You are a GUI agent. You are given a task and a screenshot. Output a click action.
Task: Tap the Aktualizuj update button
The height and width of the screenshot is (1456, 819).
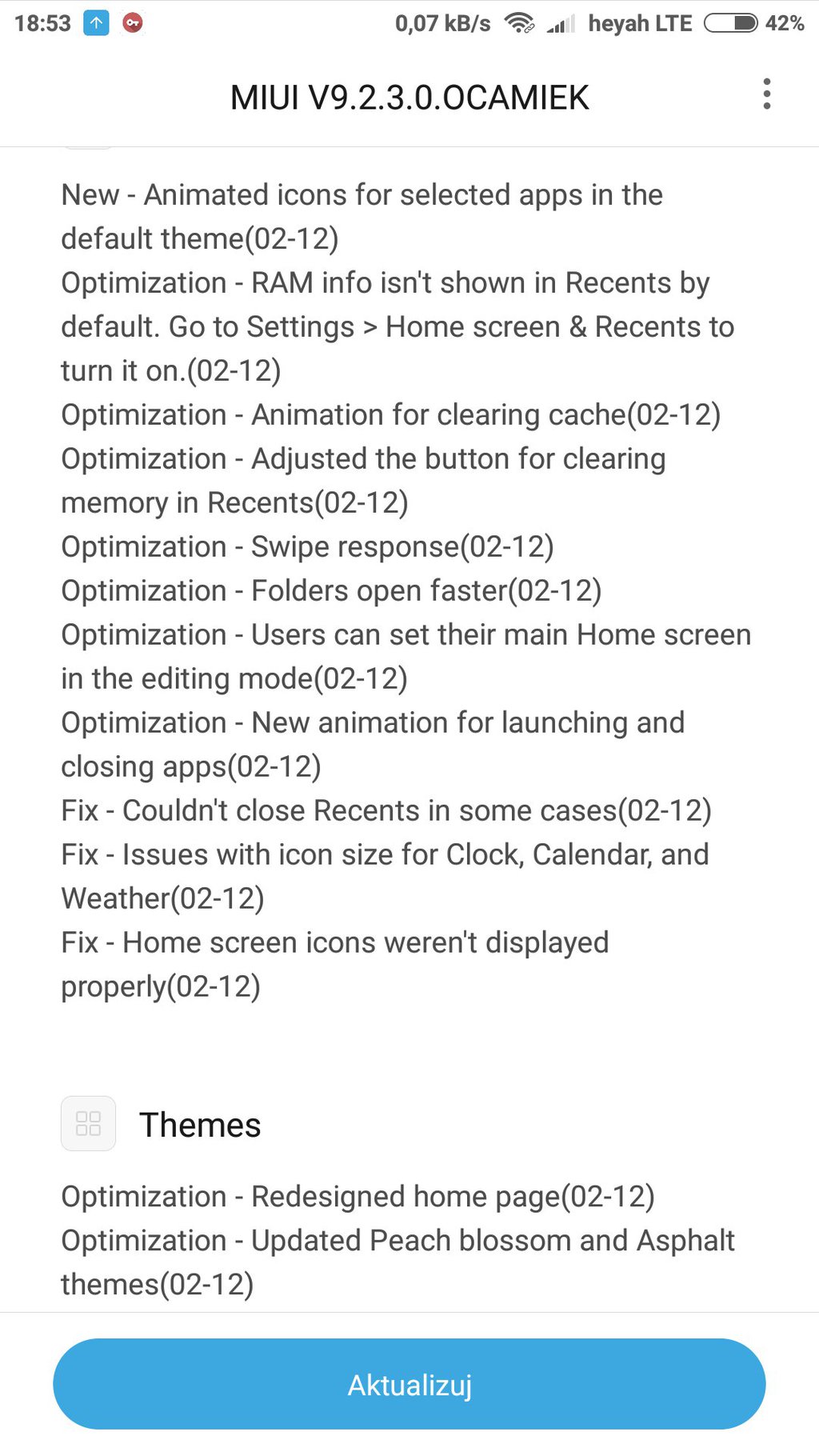[x=409, y=1384]
